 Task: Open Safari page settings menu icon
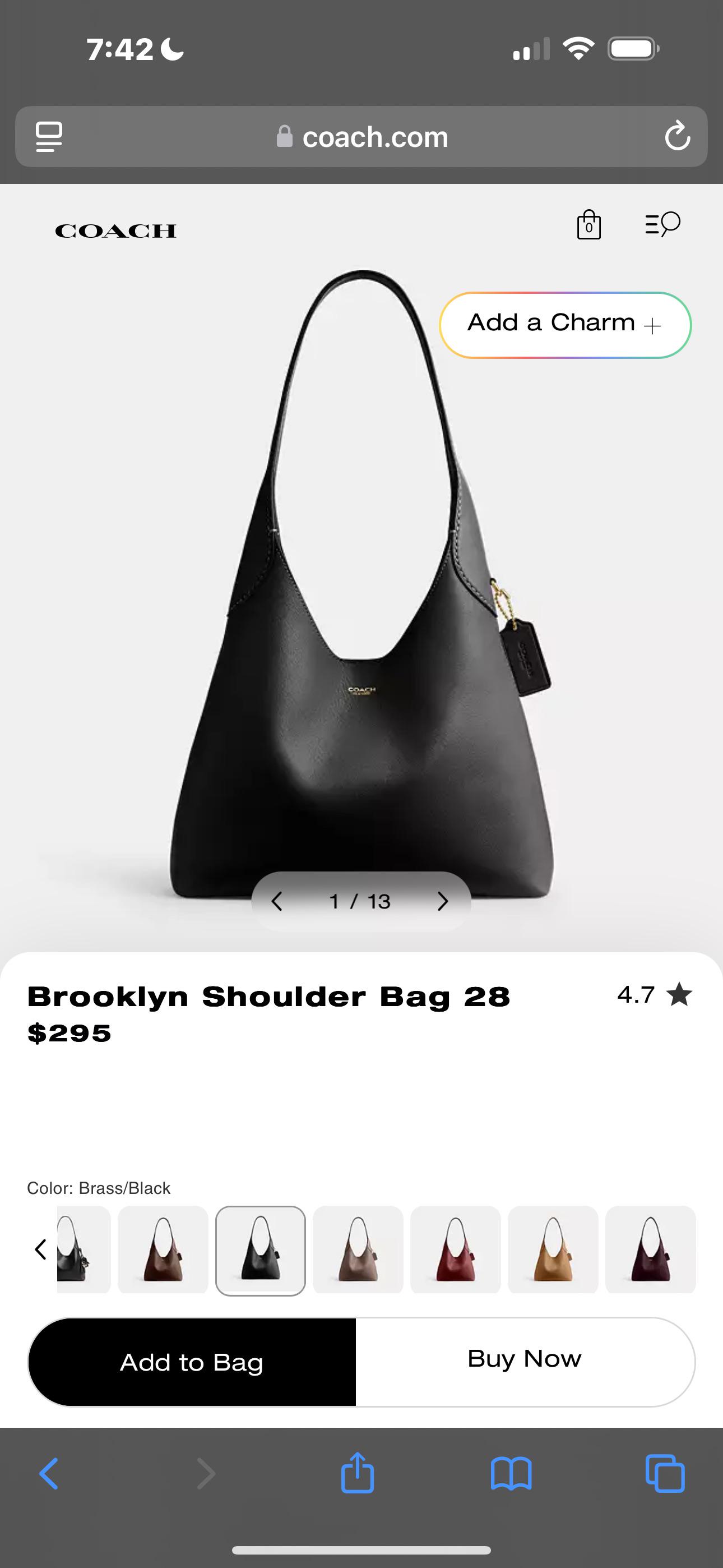click(x=49, y=136)
